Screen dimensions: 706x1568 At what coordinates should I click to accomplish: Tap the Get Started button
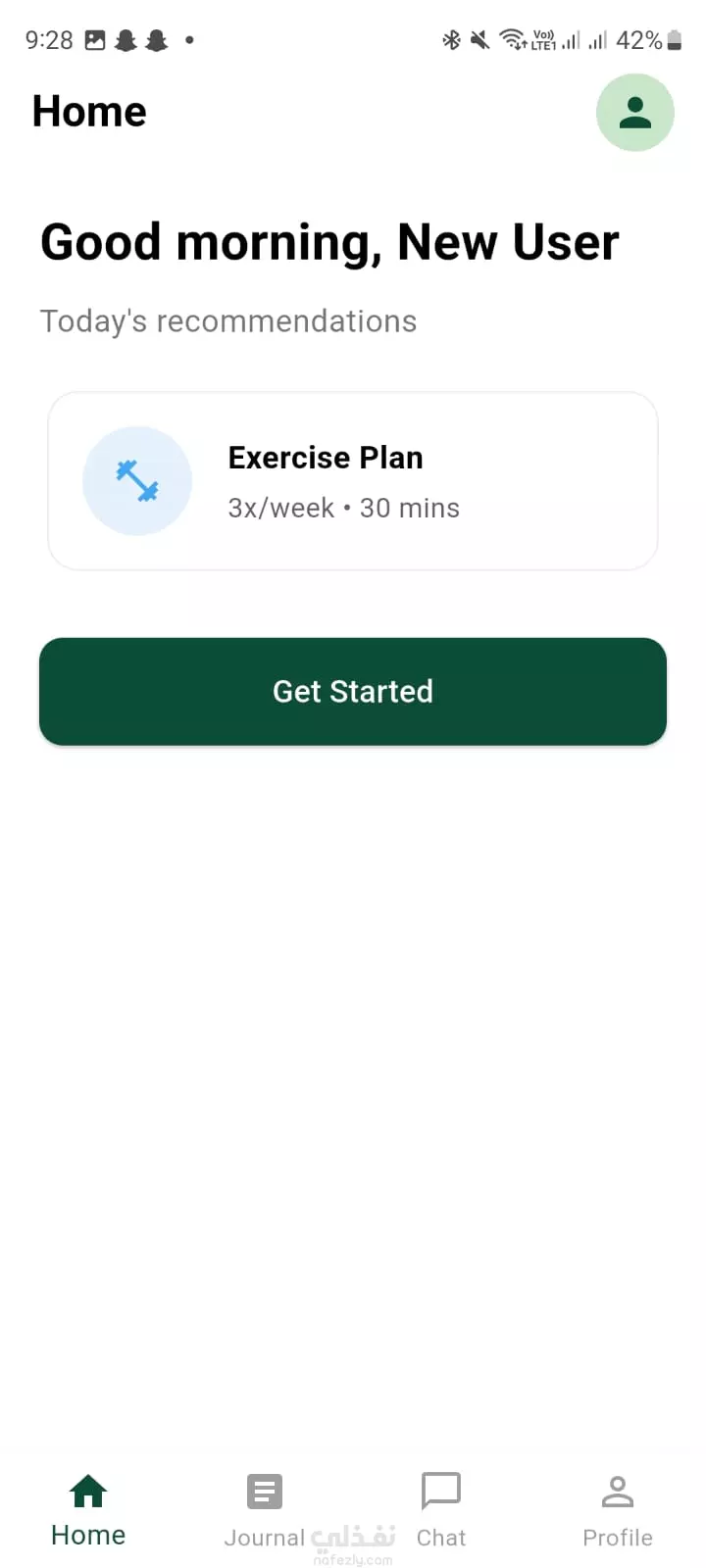pos(353,692)
